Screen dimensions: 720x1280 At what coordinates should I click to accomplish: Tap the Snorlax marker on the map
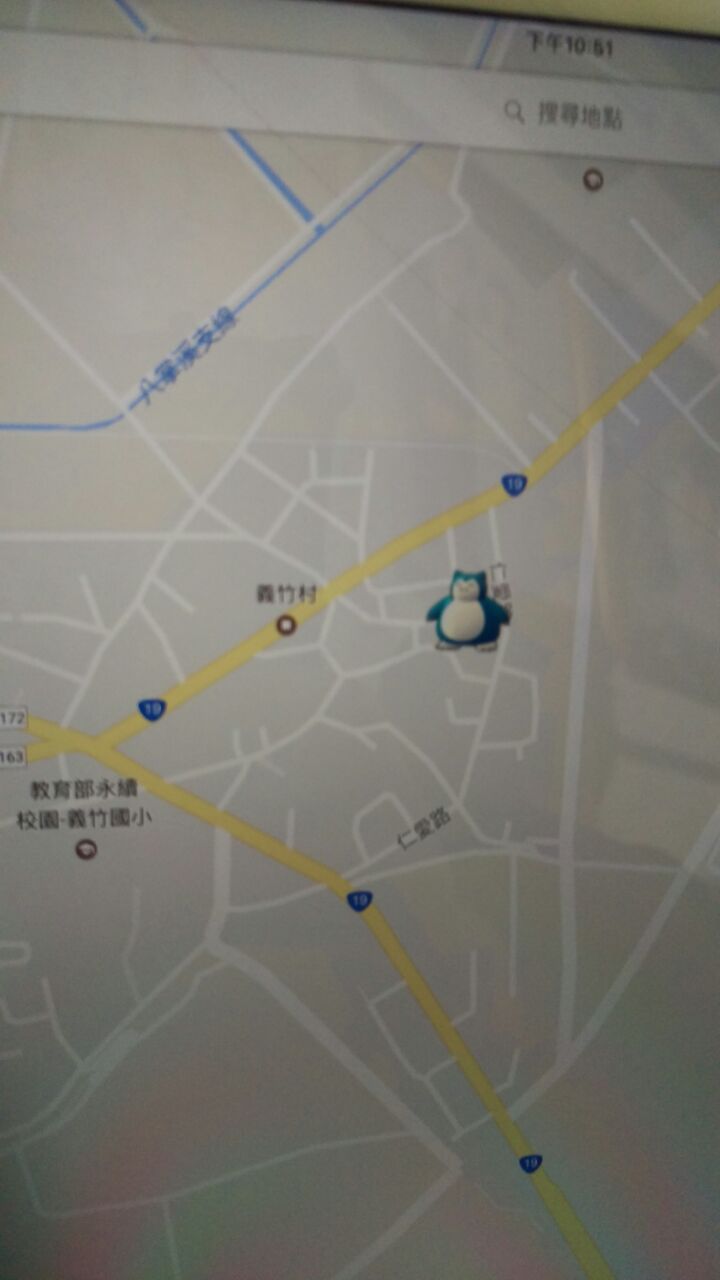pyautogui.click(x=467, y=610)
